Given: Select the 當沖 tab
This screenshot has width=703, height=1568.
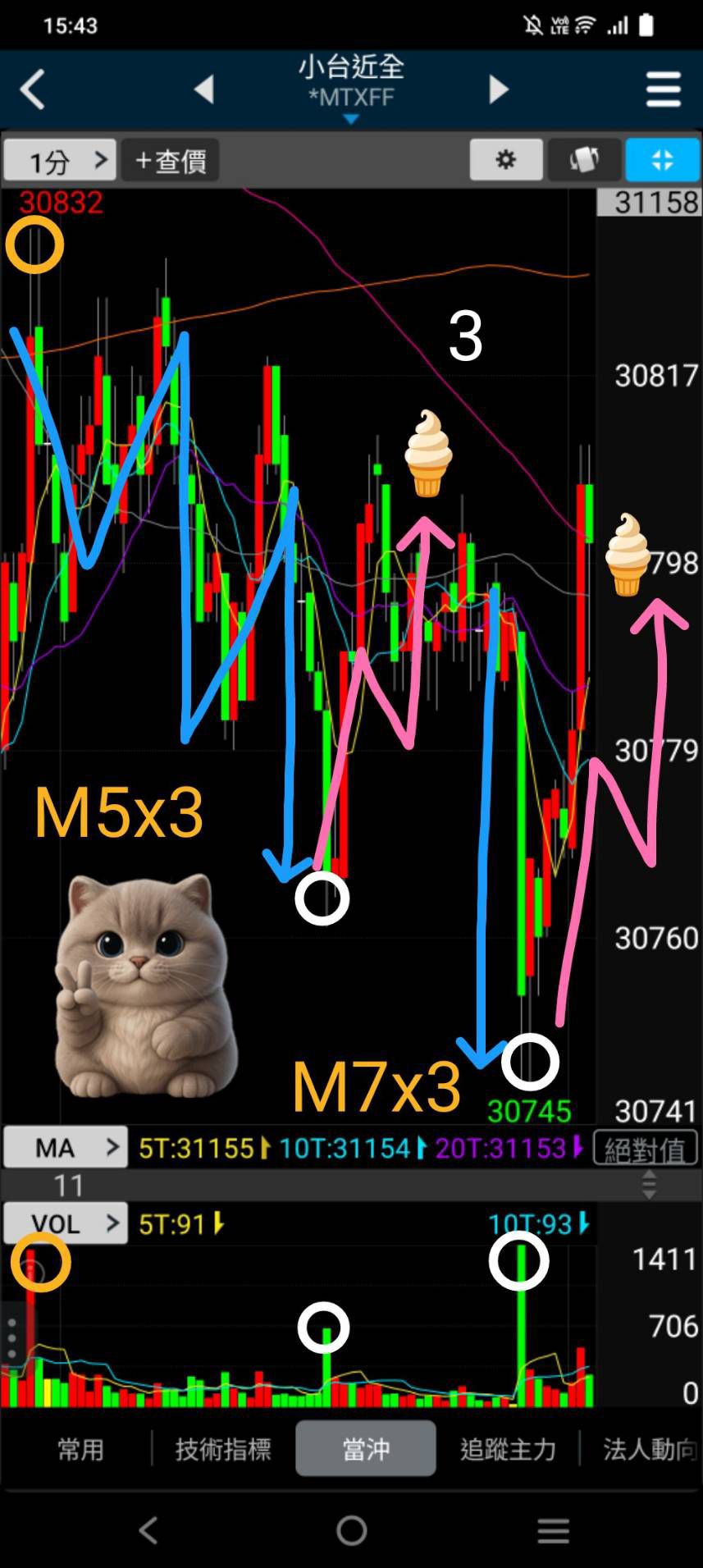Looking at the screenshot, I should tap(365, 1449).
